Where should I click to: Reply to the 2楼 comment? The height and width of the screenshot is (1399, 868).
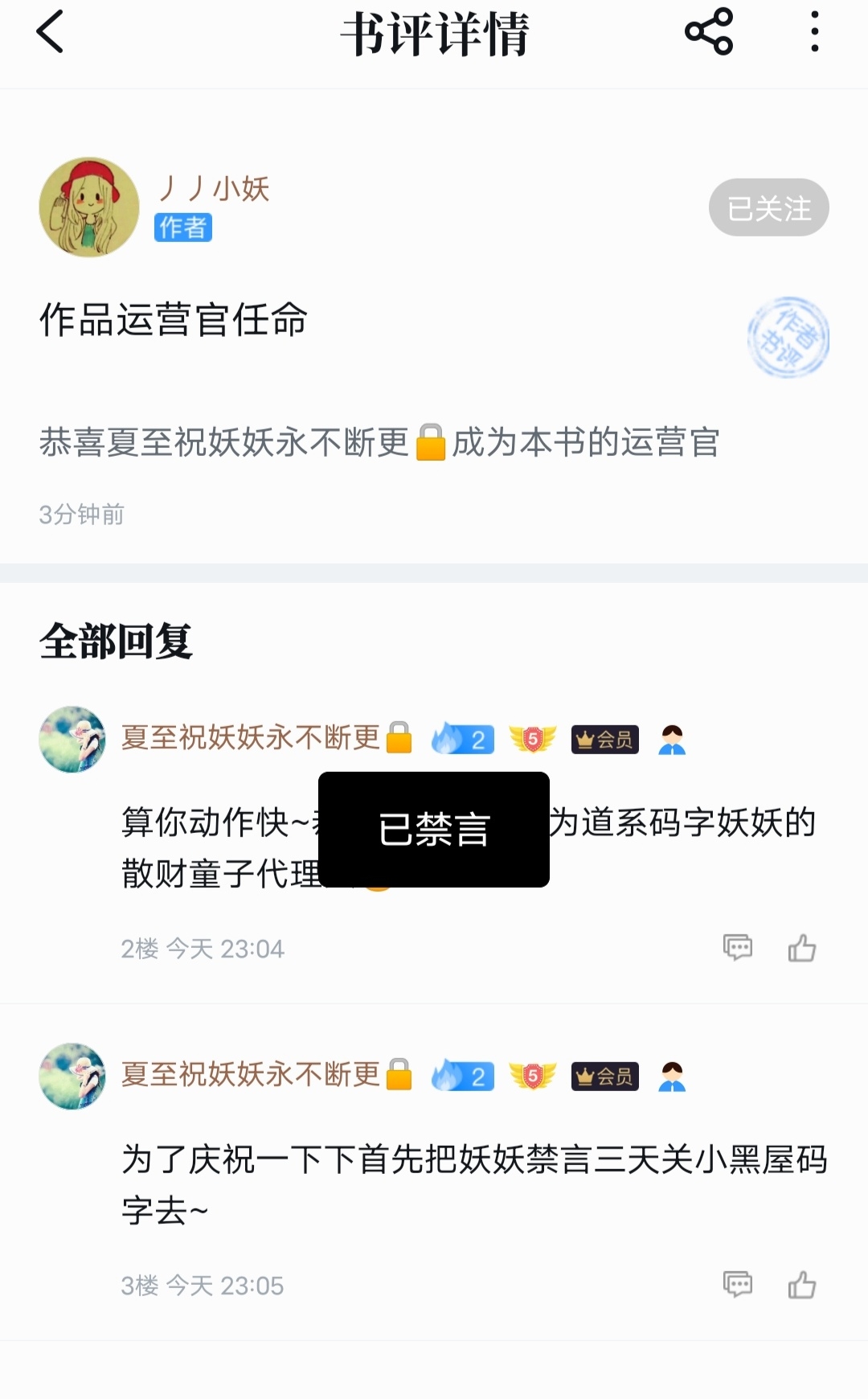737,947
